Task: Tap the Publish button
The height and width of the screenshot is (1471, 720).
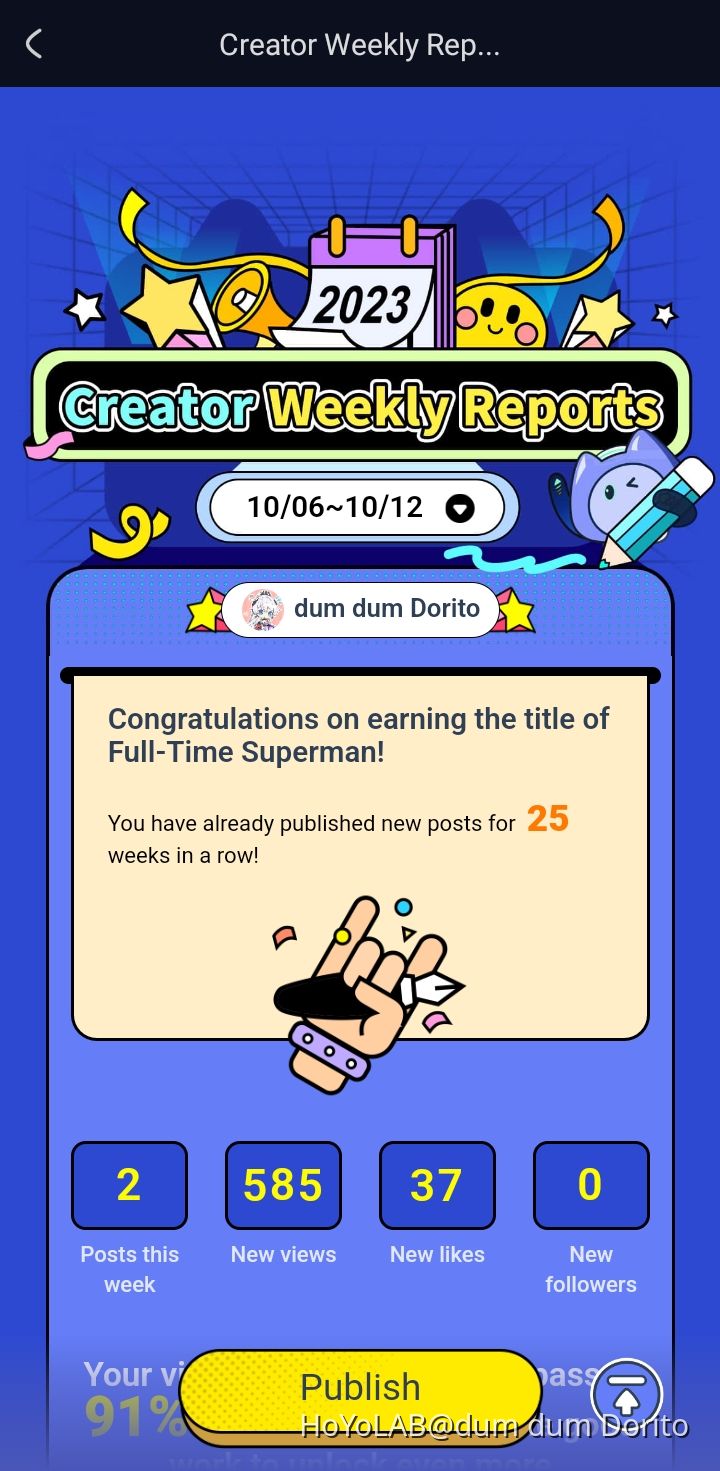Action: pyautogui.click(x=360, y=1387)
